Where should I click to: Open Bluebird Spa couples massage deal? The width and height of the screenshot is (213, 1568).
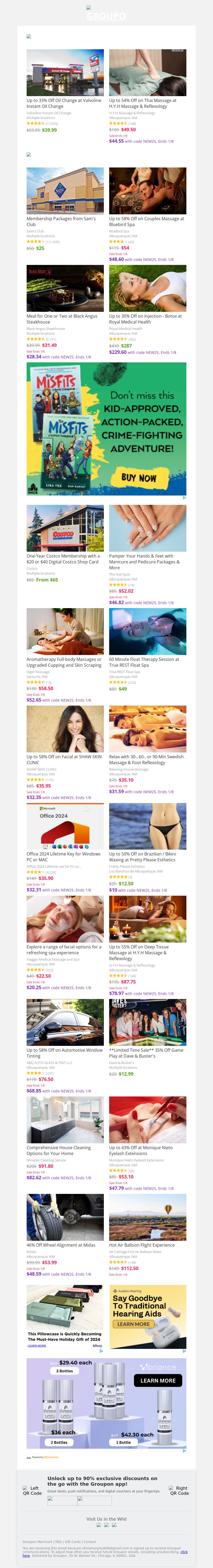pyautogui.click(x=147, y=191)
